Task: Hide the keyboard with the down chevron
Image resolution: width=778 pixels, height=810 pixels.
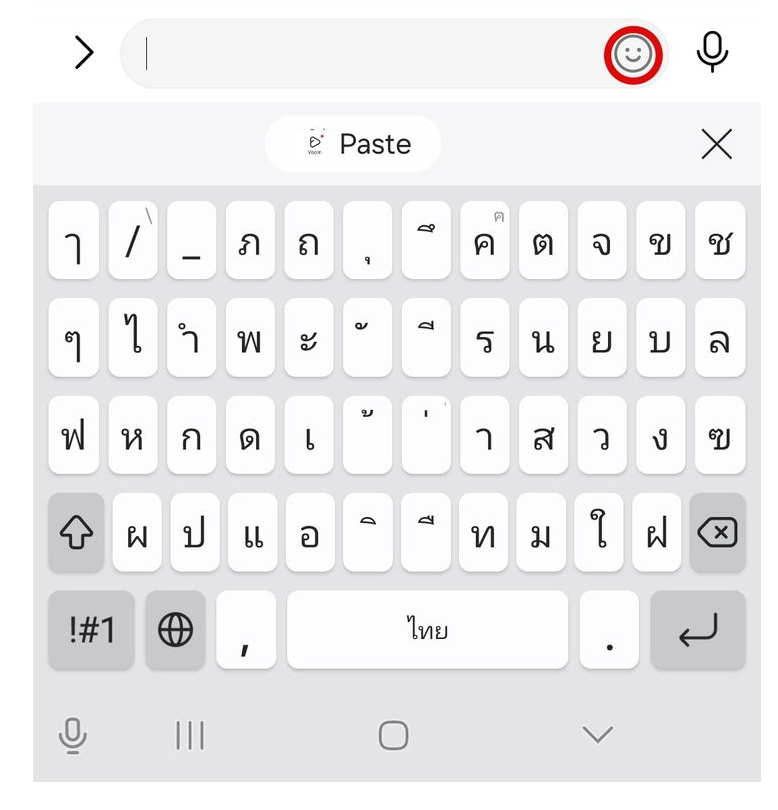Action: point(597,735)
